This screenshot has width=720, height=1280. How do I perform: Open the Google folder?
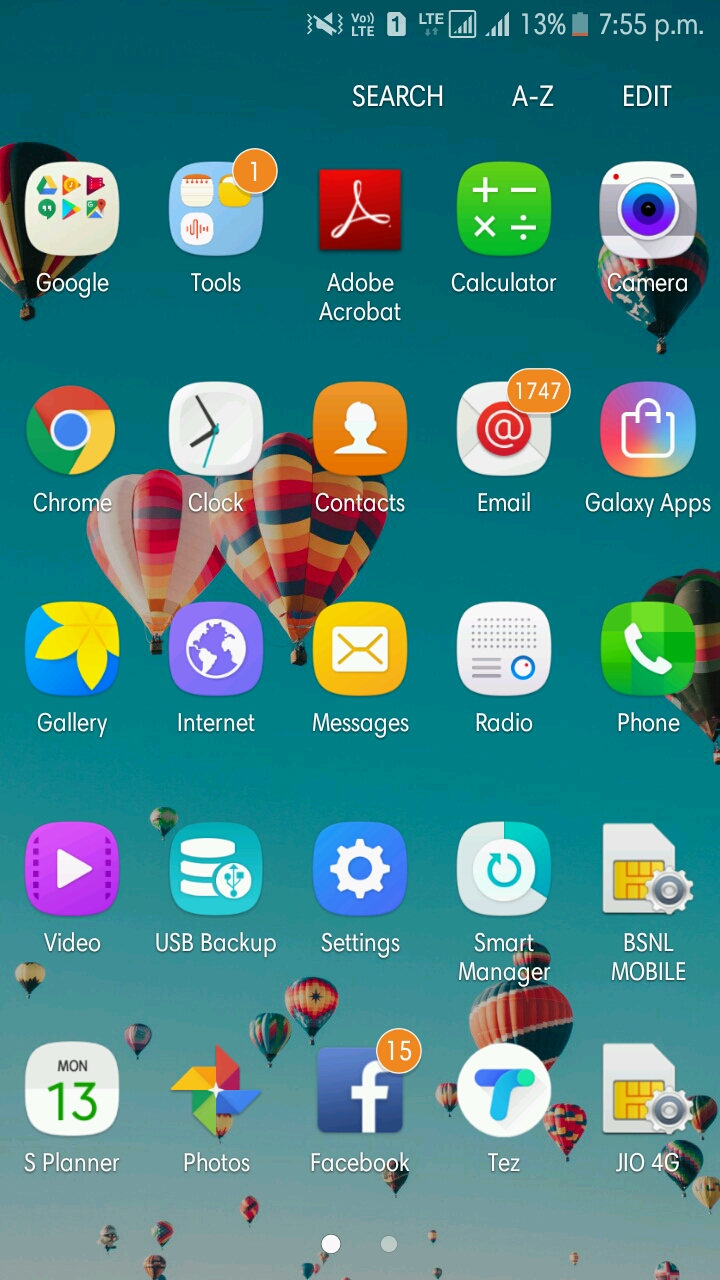(72, 210)
